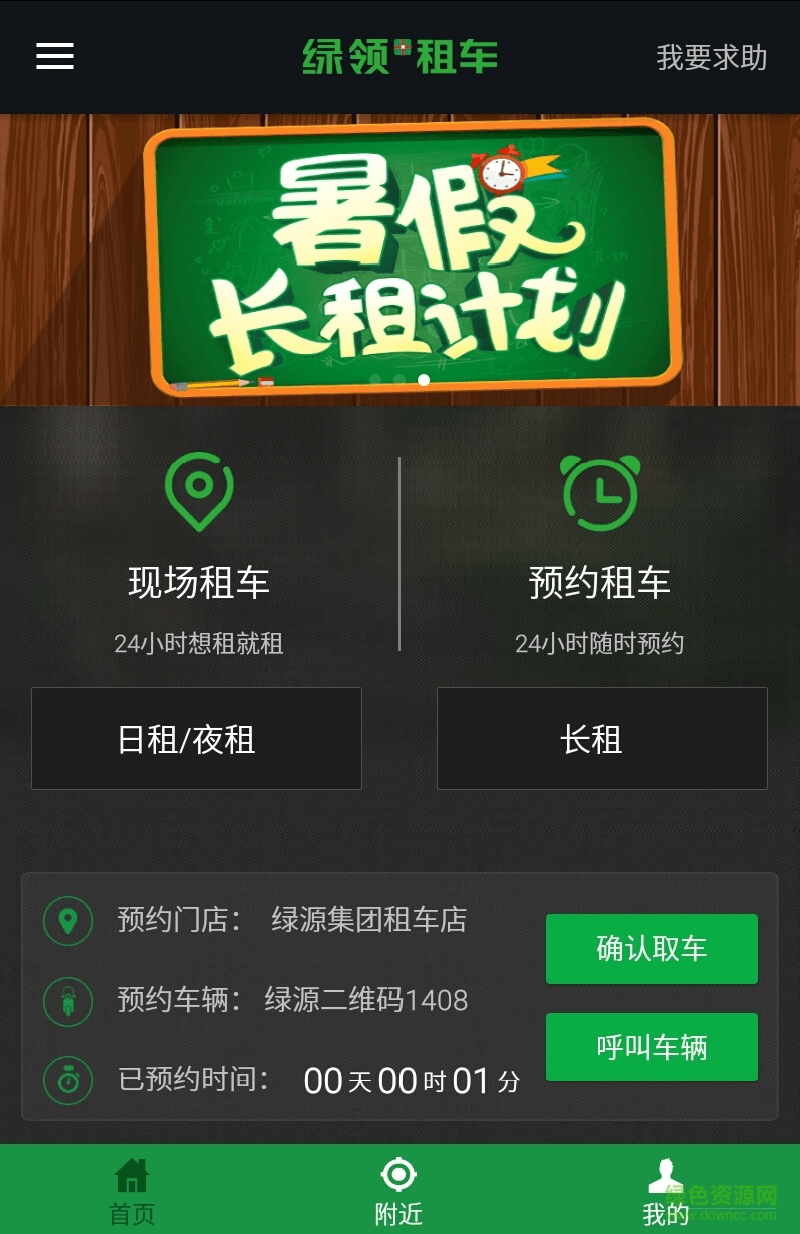The width and height of the screenshot is (800, 1234).
Task: Switch to the 首页 tab
Action: pos(132,1190)
